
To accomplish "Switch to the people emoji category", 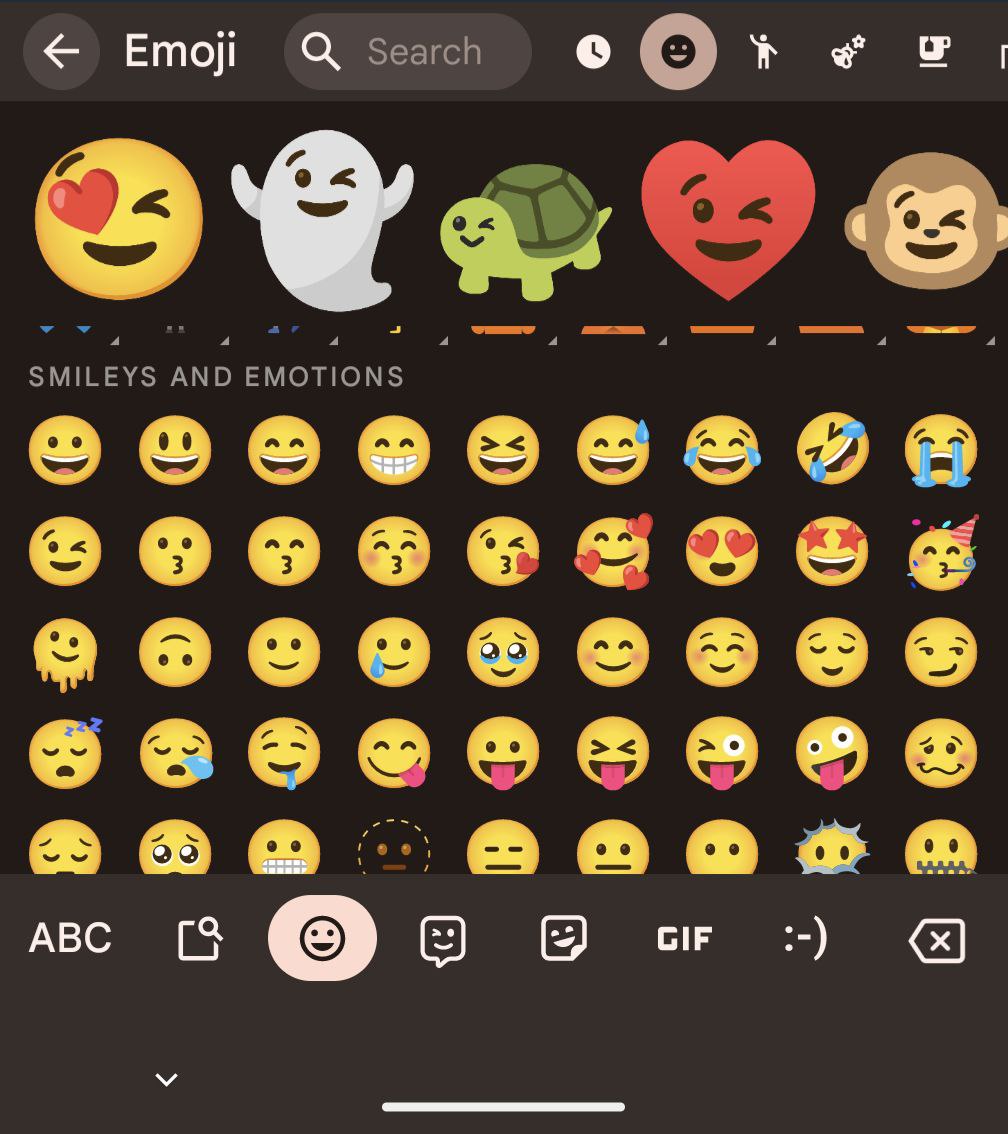I will [x=764, y=51].
